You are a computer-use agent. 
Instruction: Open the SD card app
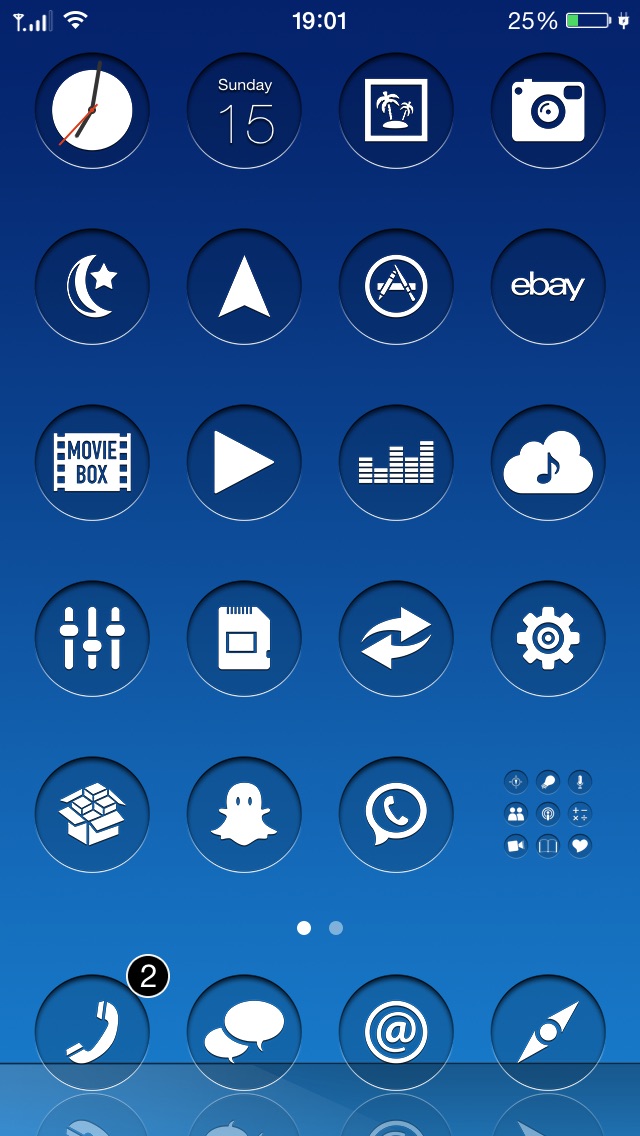[x=244, y=638]
